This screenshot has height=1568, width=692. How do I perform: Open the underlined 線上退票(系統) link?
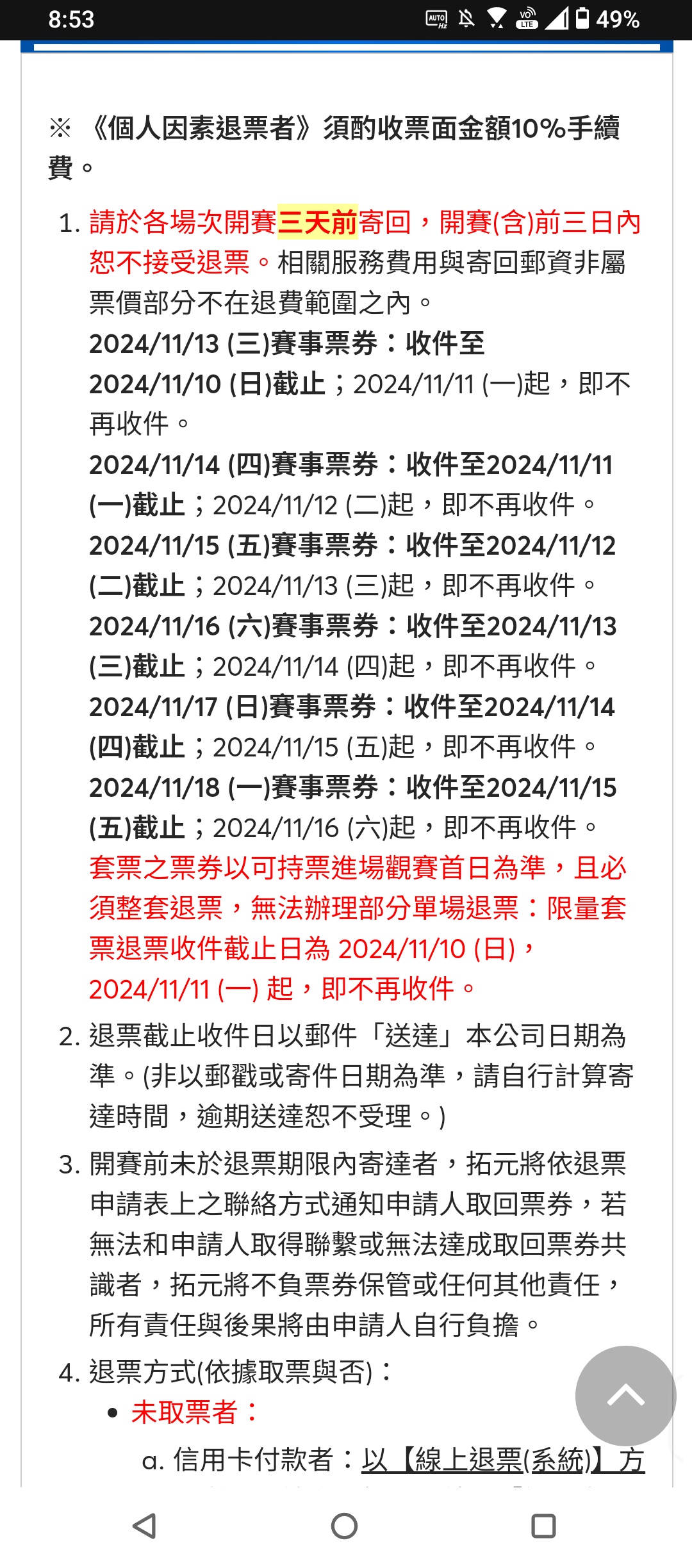[503, 1460]
